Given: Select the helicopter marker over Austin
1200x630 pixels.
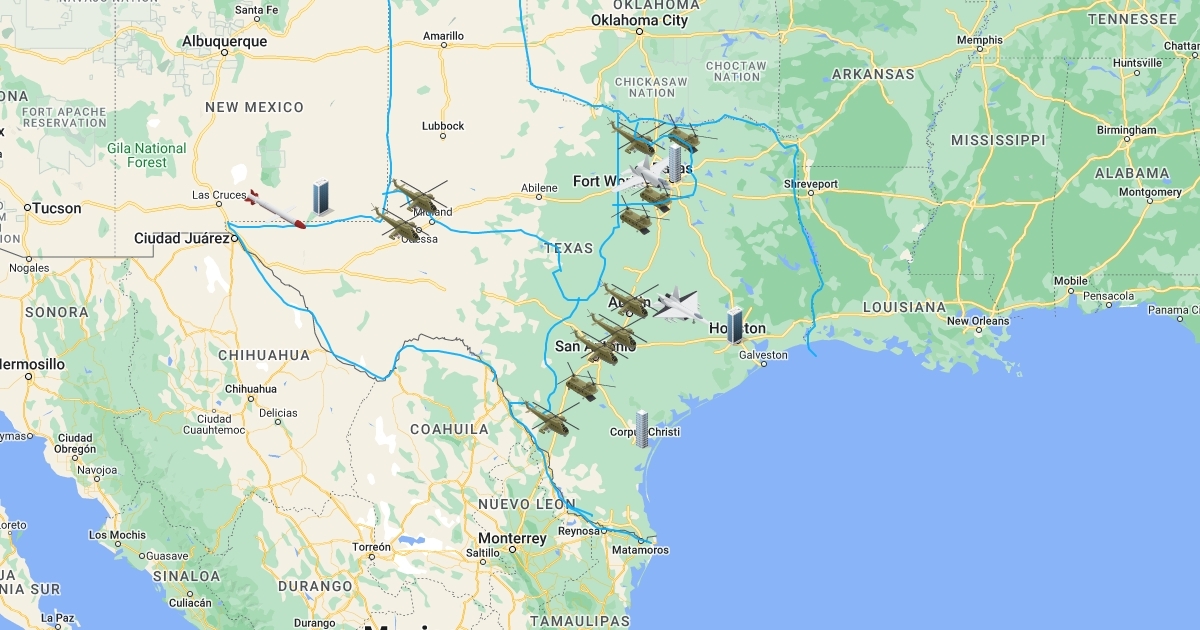Looking at the screenshot, I should 629,298.
